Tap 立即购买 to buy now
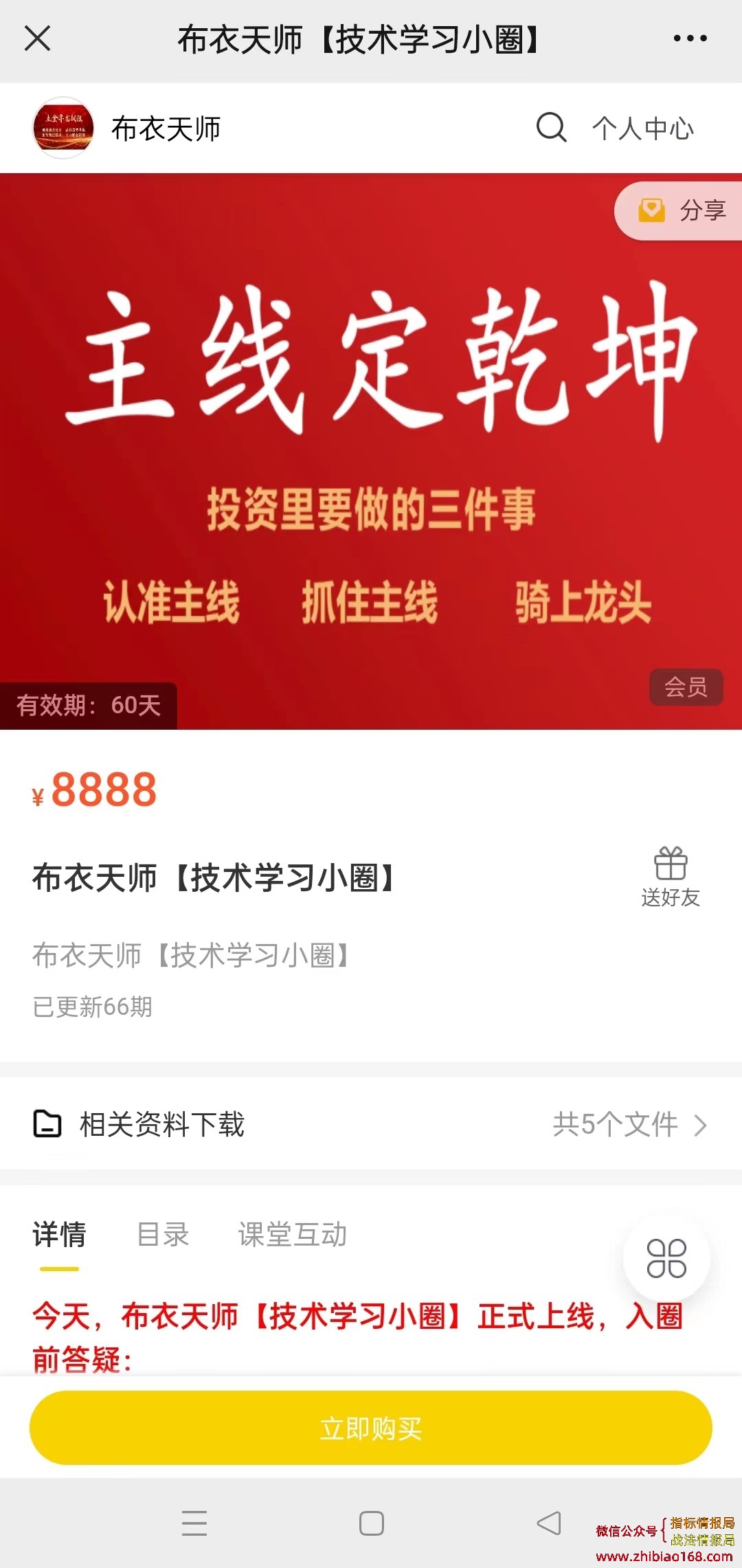This screenshot has width=742, height=1568. 371,1429
